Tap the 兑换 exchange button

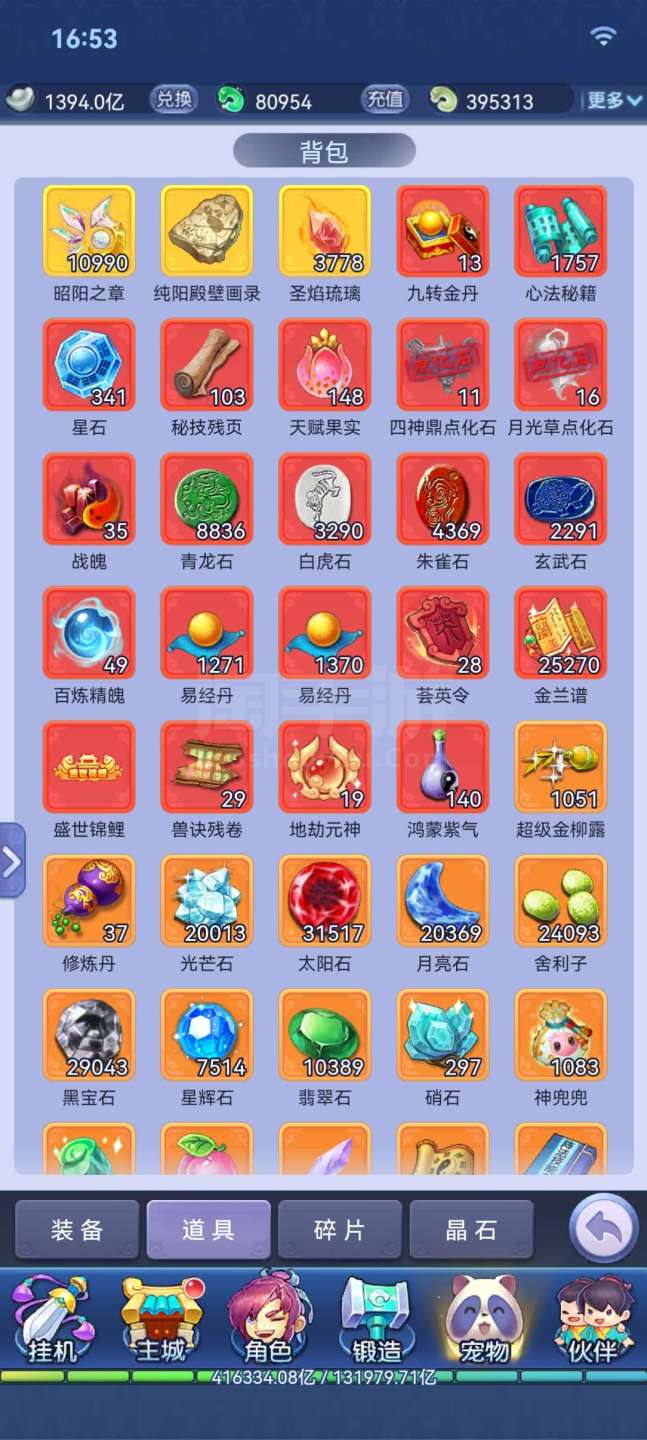pos(174,100)
